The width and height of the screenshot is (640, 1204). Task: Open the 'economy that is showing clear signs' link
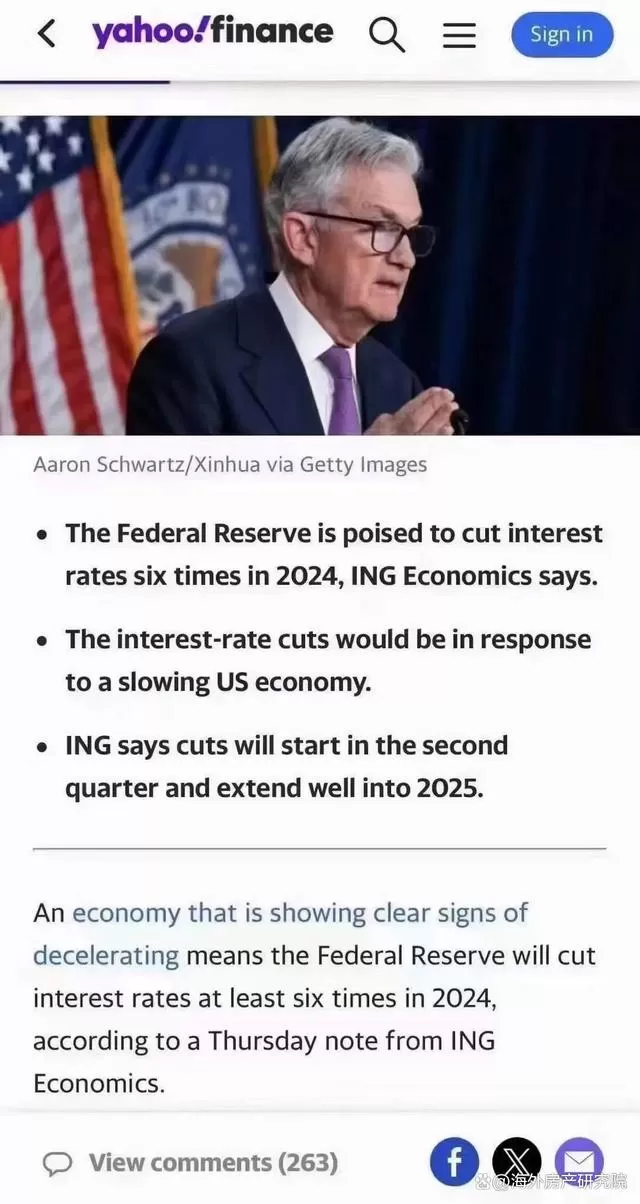click(300, 913)
